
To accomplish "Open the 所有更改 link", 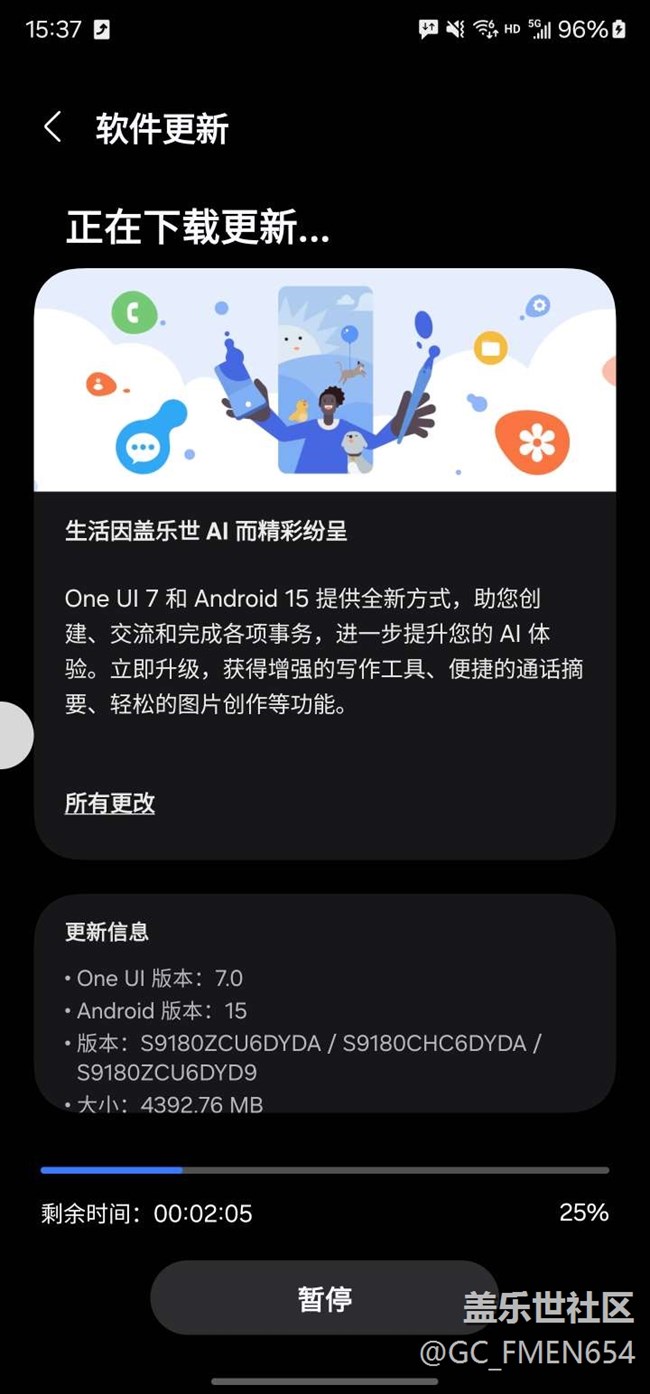I will pos(110,803).
